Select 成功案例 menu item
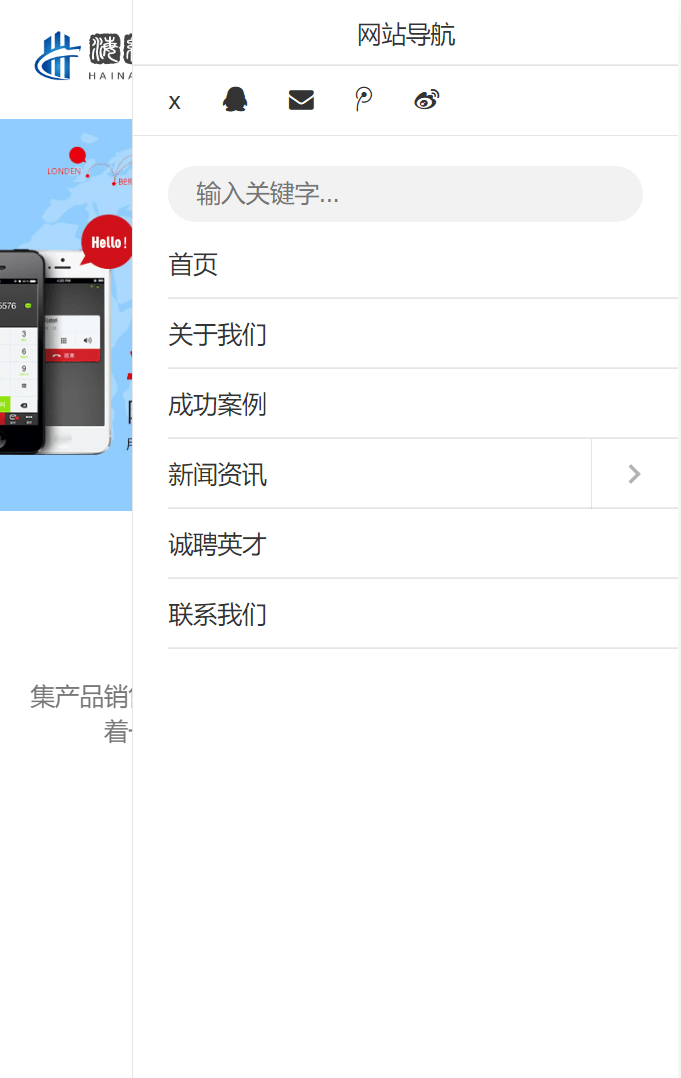 click(217, 405)
